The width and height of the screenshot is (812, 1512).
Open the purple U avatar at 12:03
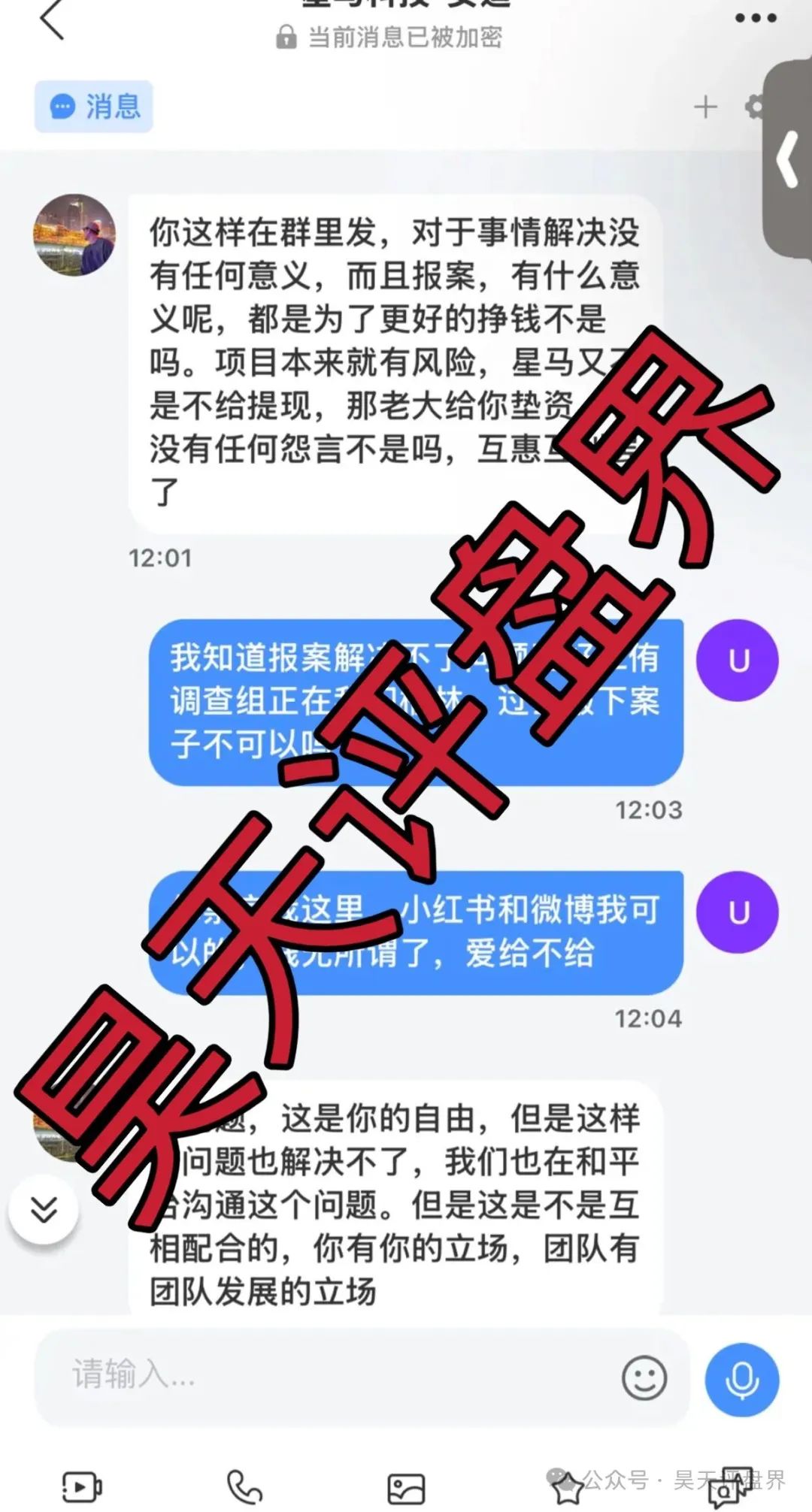click(737, 661)
